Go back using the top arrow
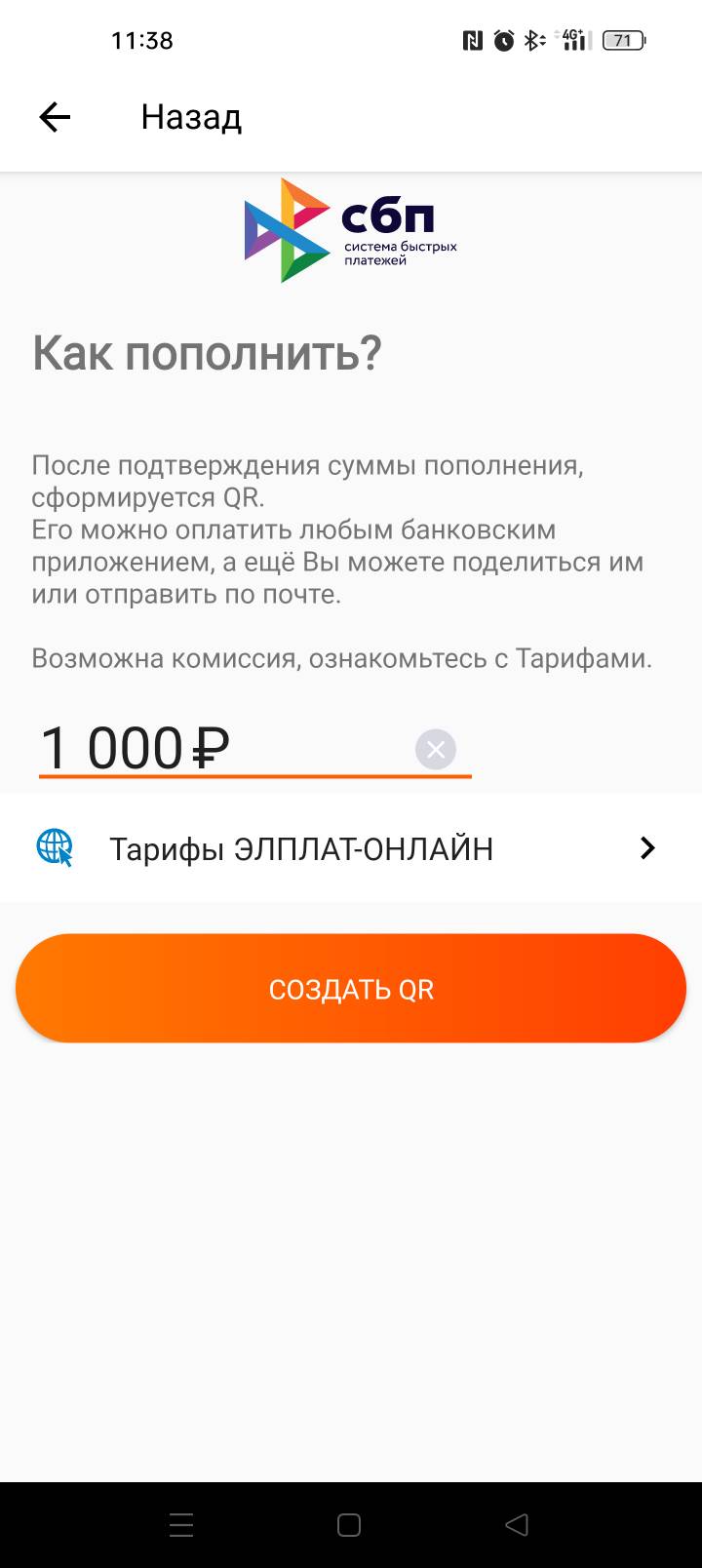Image resolution: width=702 pixels, height=1568 pixels. [x=55, y=117]
